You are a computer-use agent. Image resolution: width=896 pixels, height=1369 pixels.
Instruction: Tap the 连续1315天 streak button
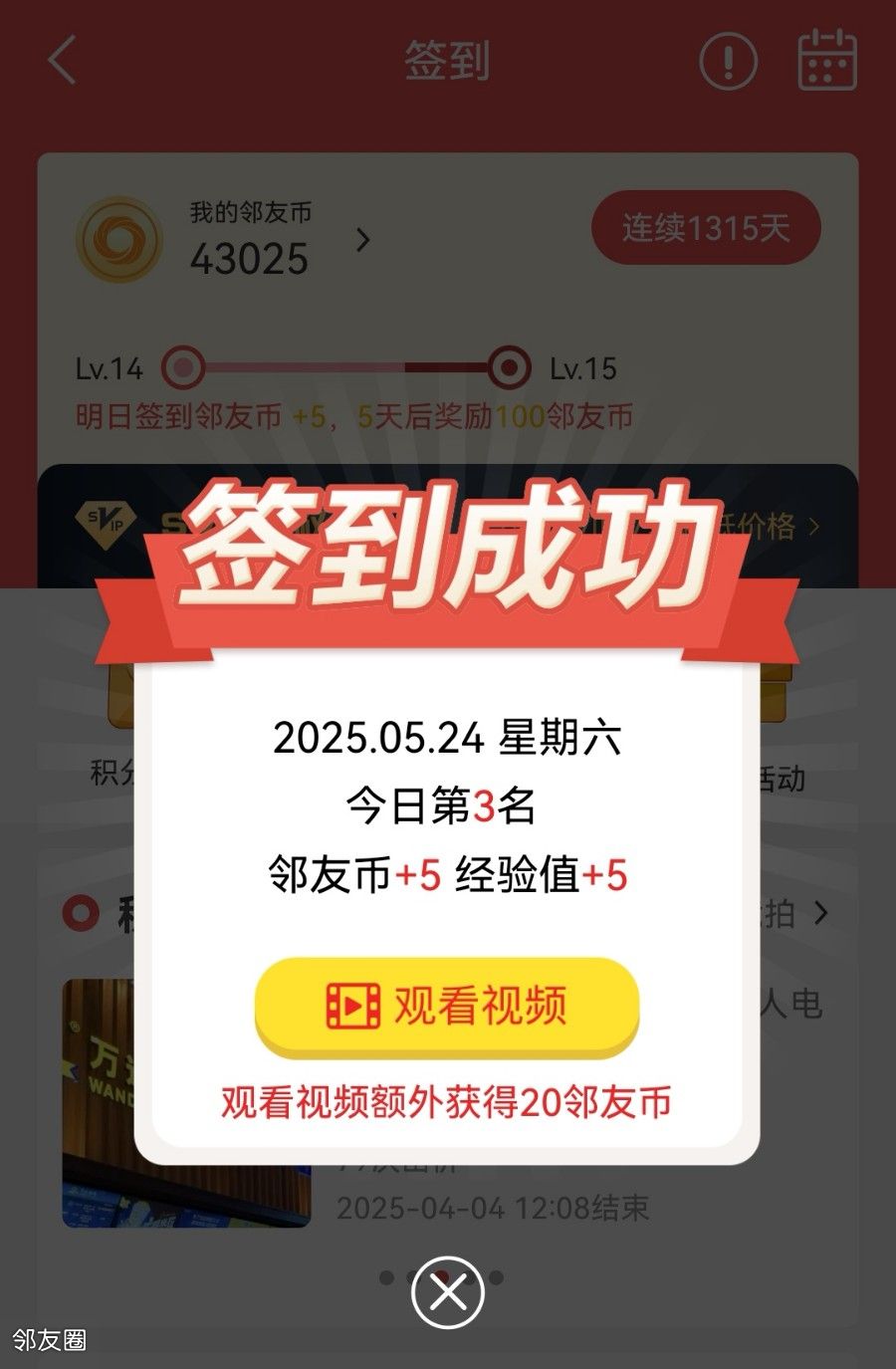(x=706, y=228)
